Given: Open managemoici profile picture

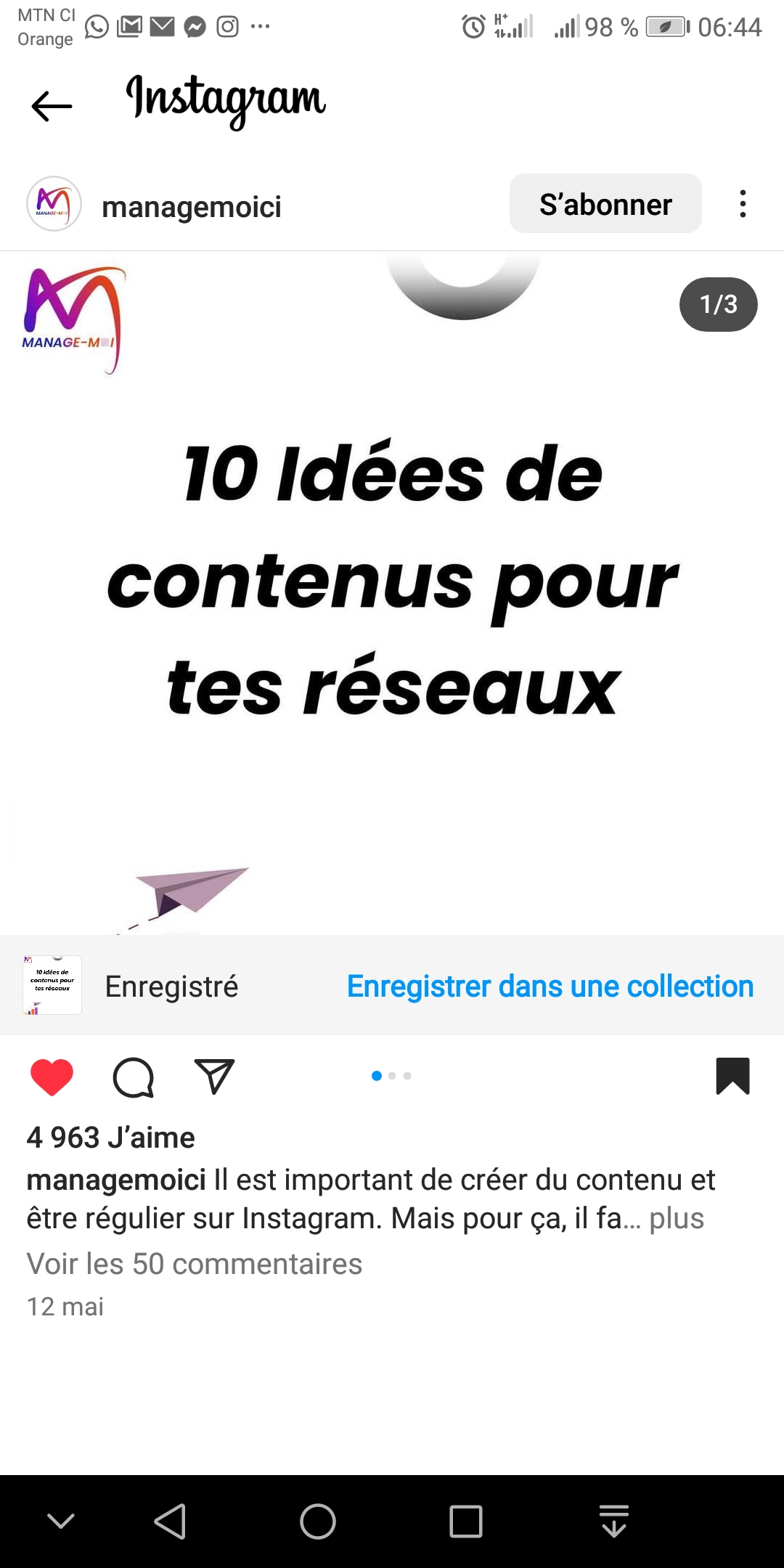Looking at the screenshot, I should (54, 204).
